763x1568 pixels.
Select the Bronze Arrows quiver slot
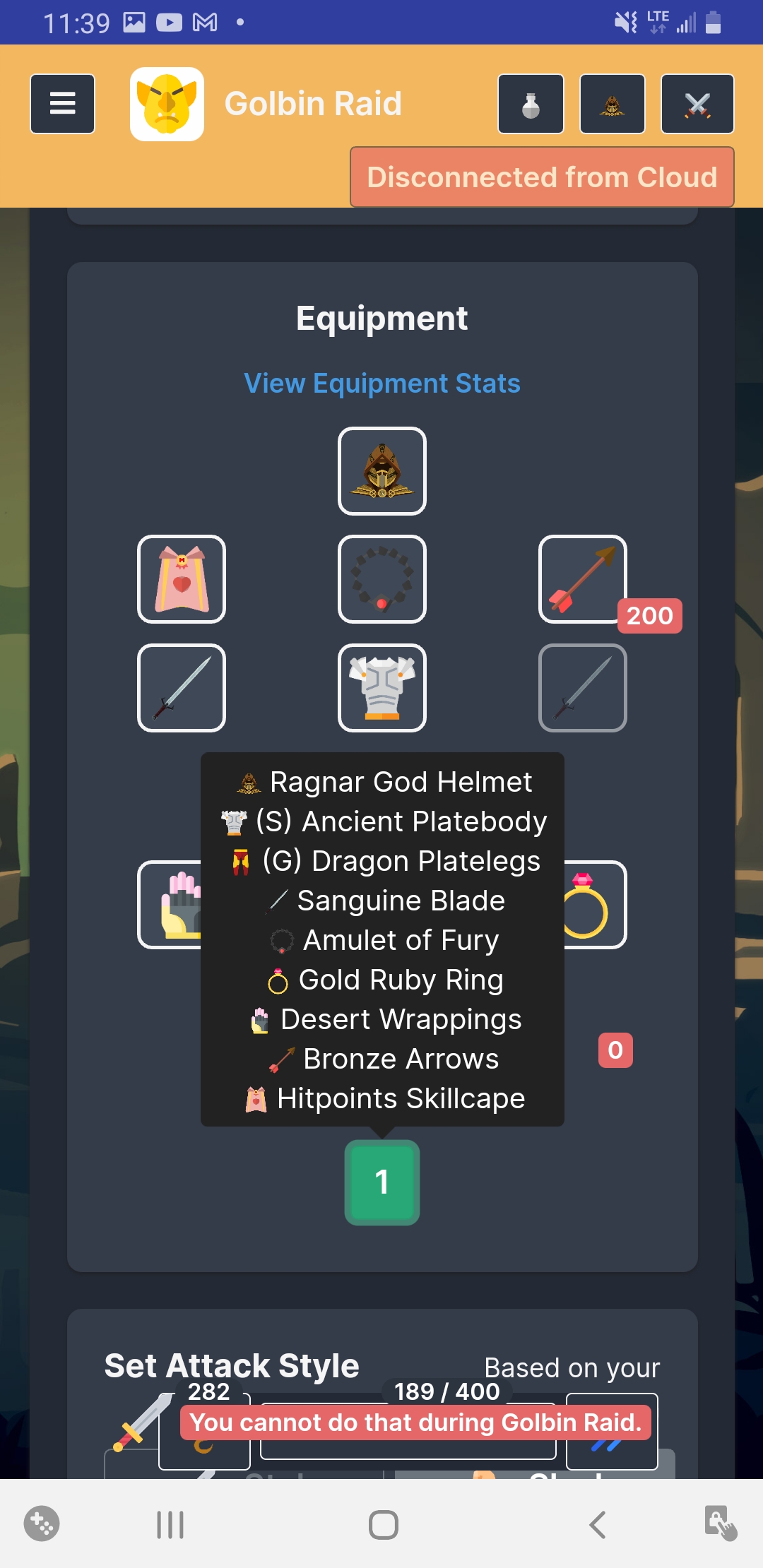click(x=582, y=581)
